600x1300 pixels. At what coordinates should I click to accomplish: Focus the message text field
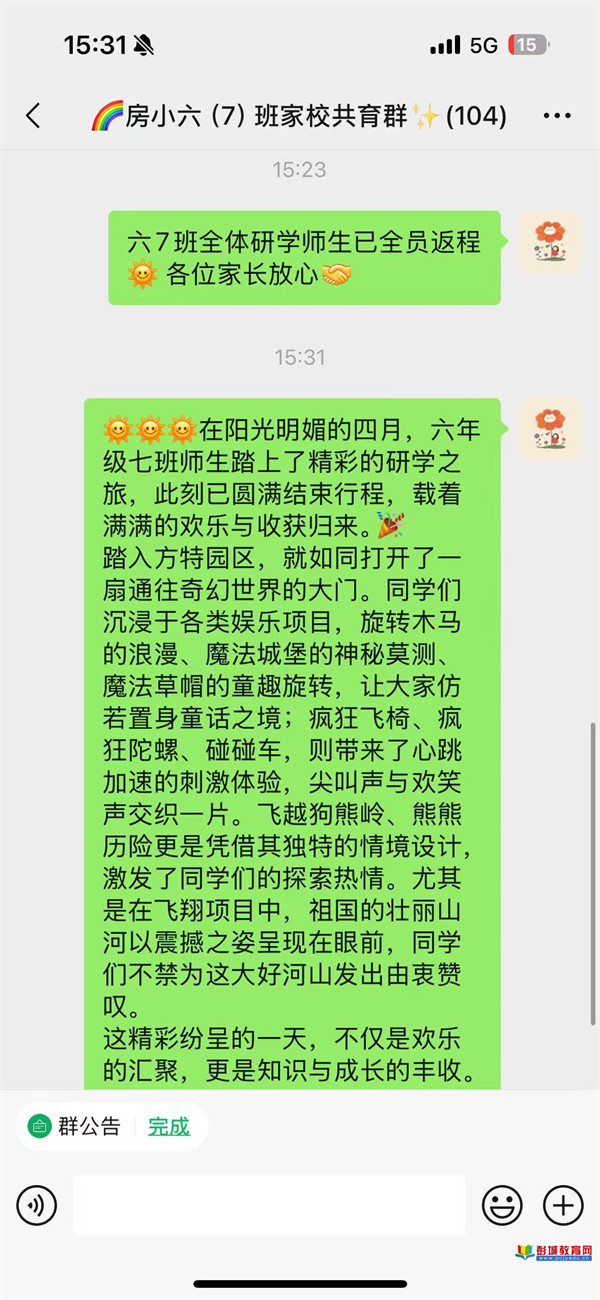point(269,1205)
